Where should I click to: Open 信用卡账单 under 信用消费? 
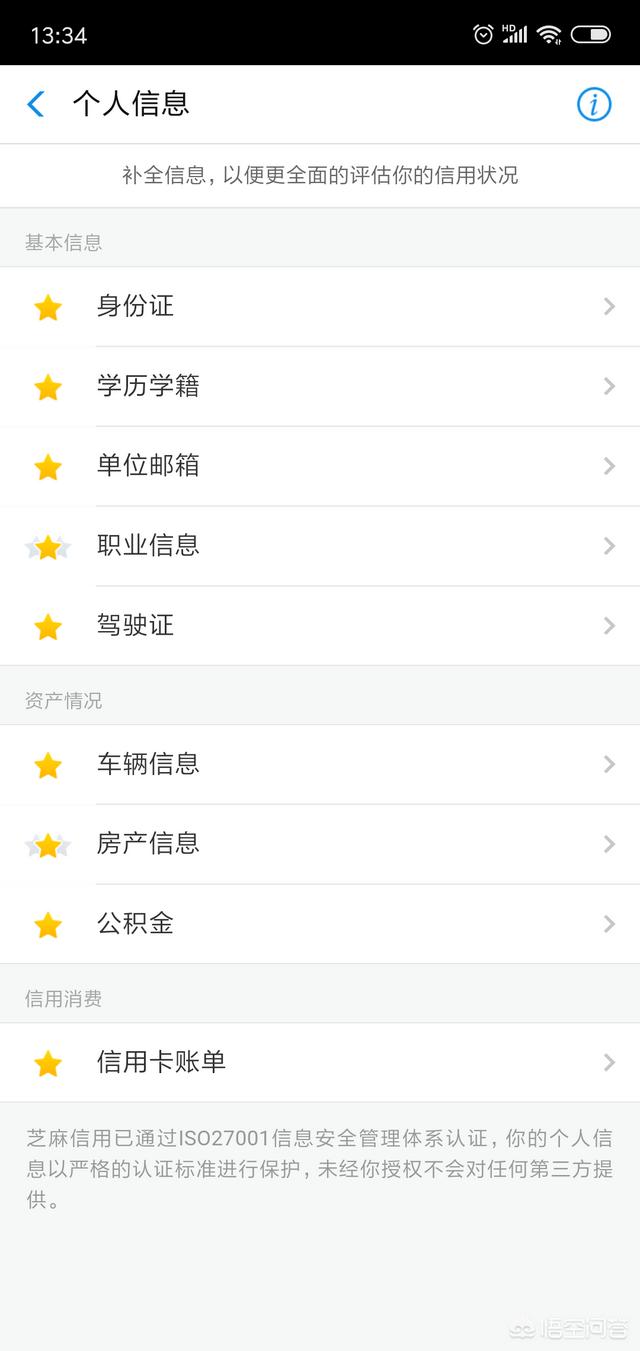(x=320, y=1062)
